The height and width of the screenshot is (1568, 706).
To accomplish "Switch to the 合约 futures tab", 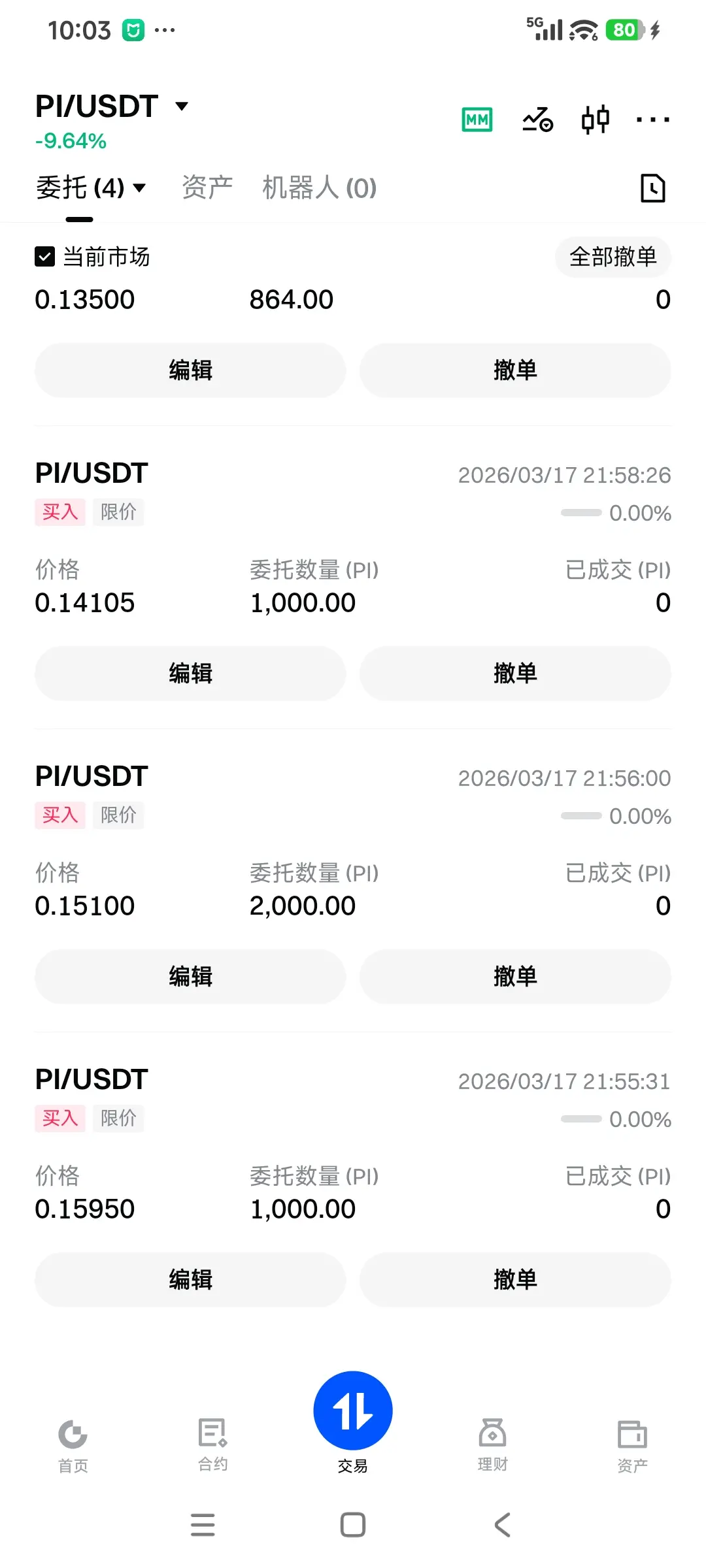I will 212,1445.
